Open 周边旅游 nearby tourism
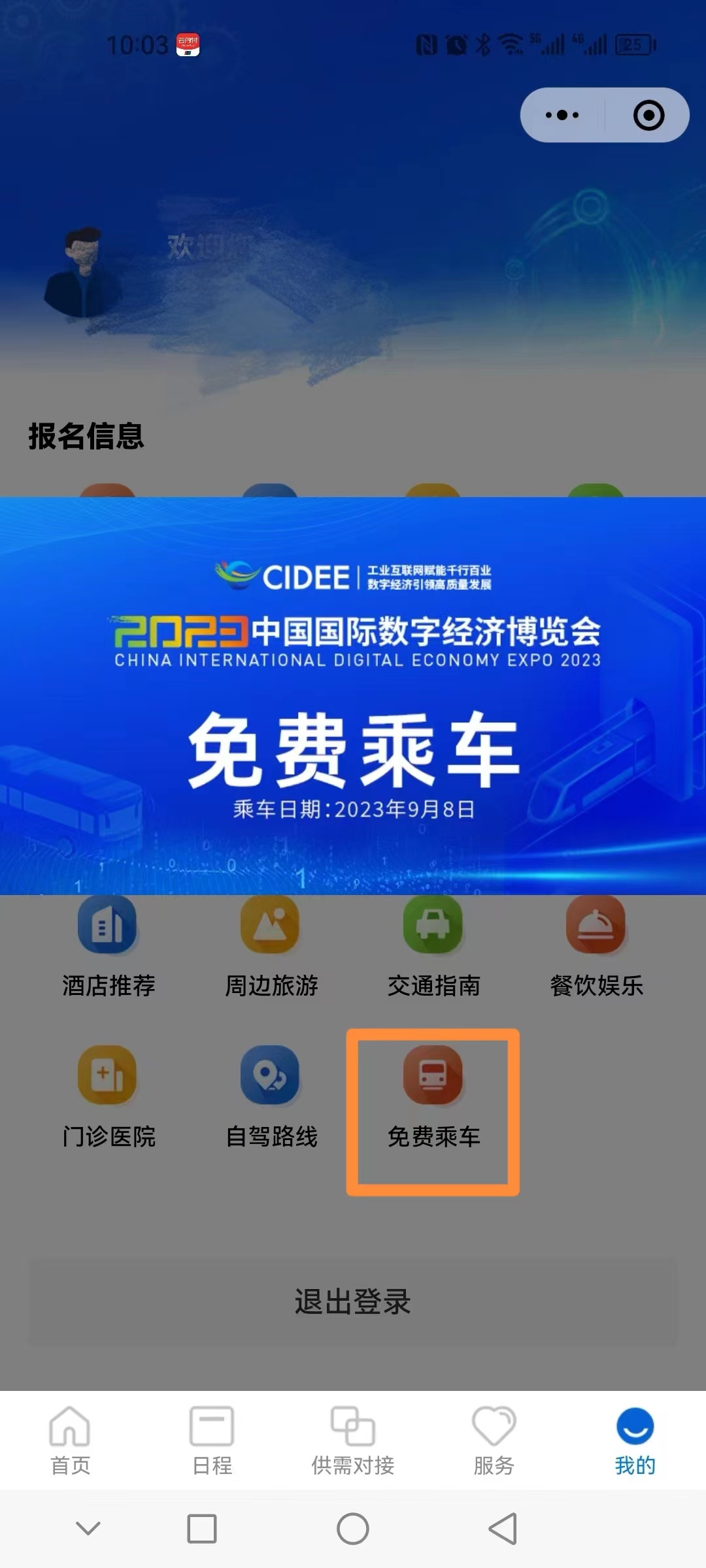Screen dimensions: 706x1568 [271, 944]
